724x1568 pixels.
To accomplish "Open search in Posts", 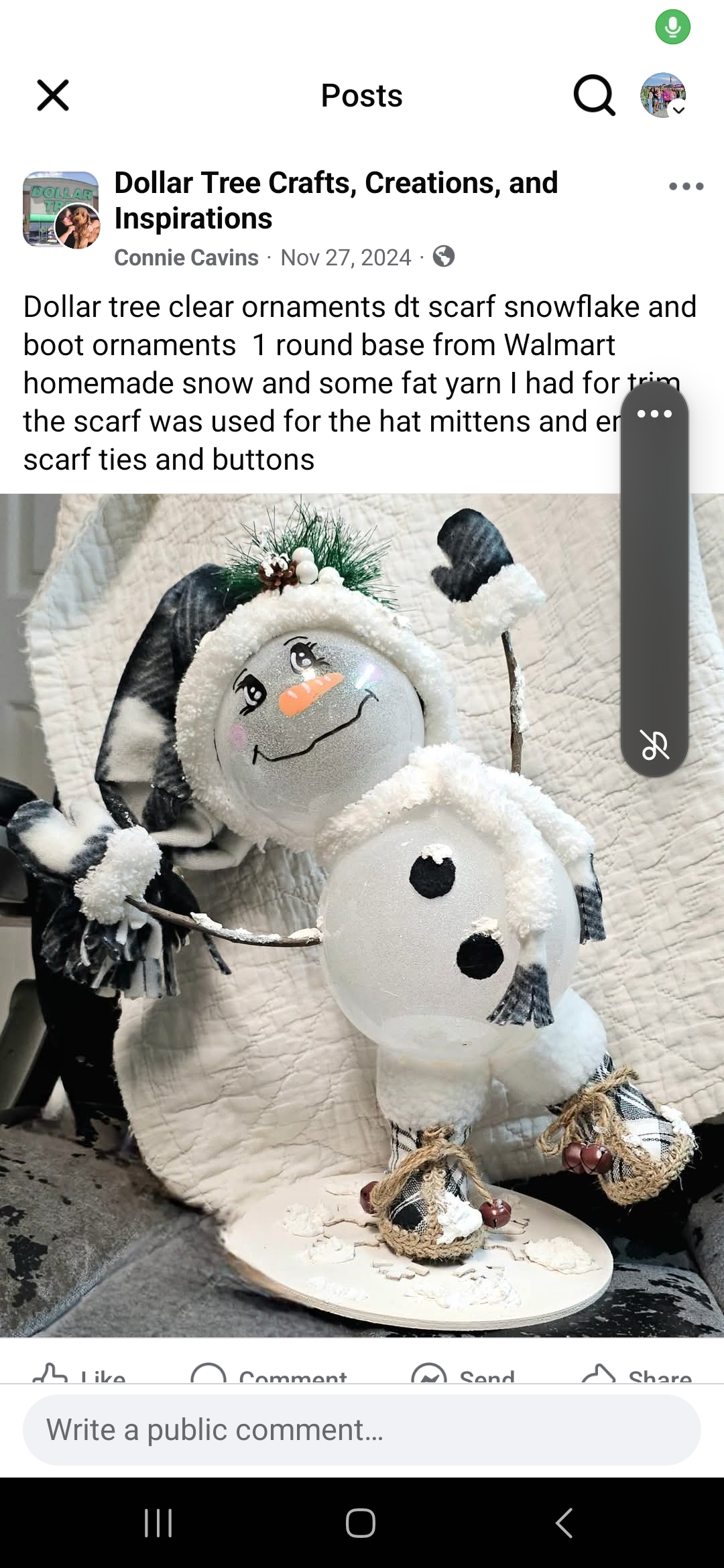I will tap(594, 95).
